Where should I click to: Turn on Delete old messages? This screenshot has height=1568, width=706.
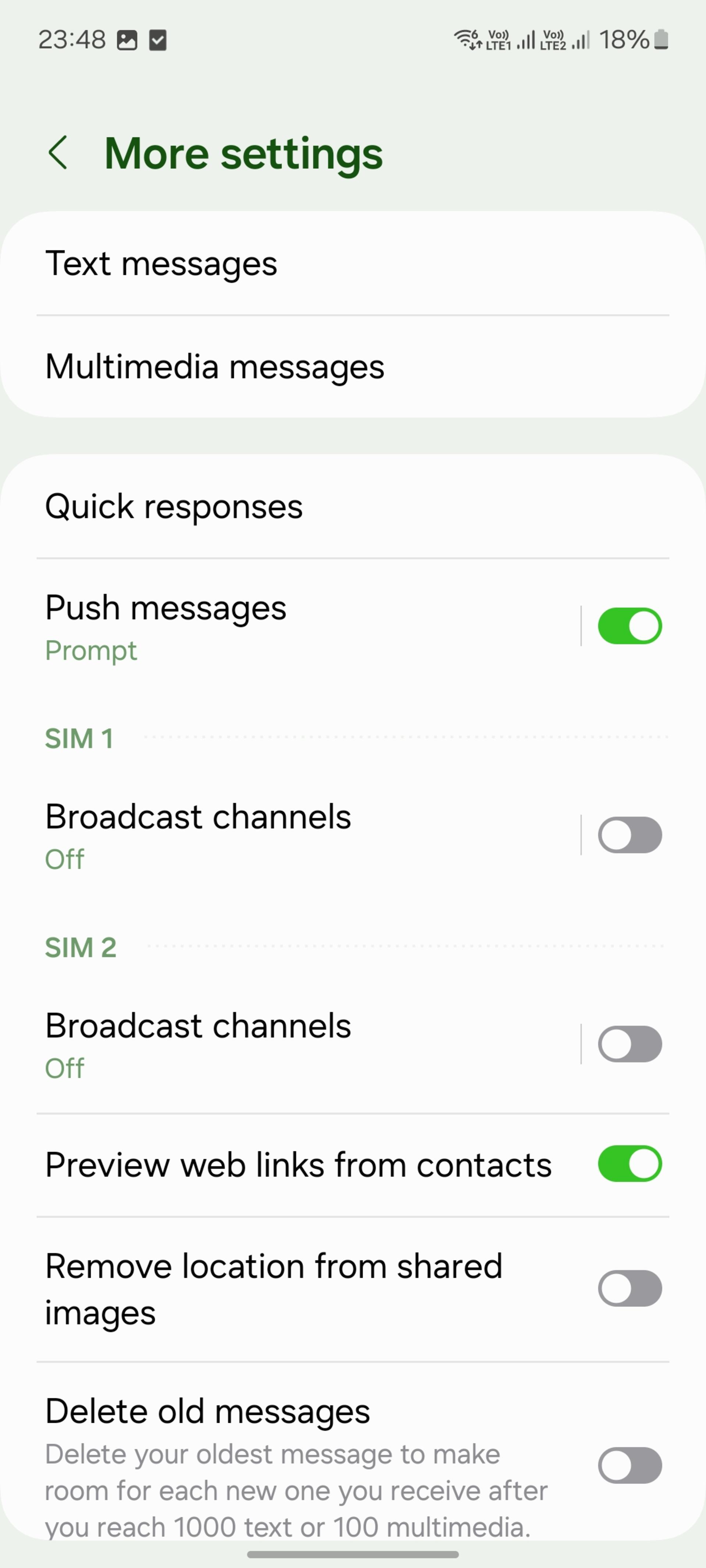tap(630, 1466)
